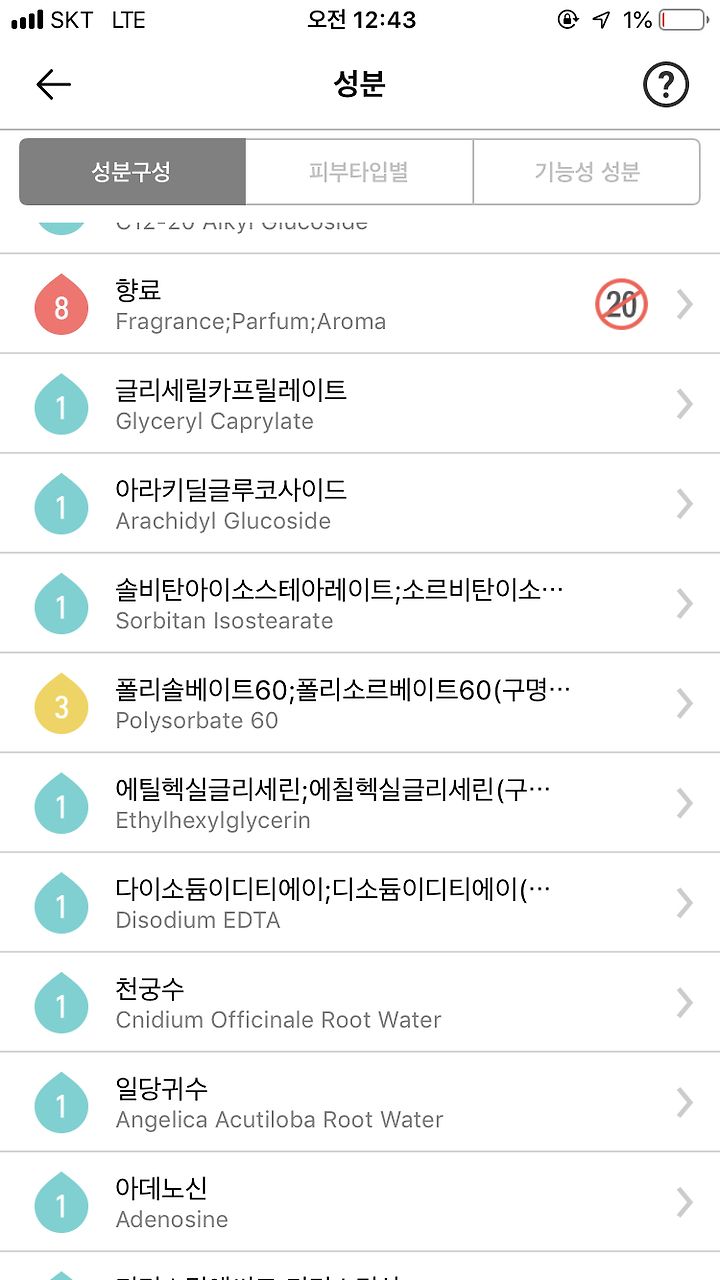Viewport: 720px width, 1280px height.
Task: Select the 성분구성 tab
Action: click(132, 172)
